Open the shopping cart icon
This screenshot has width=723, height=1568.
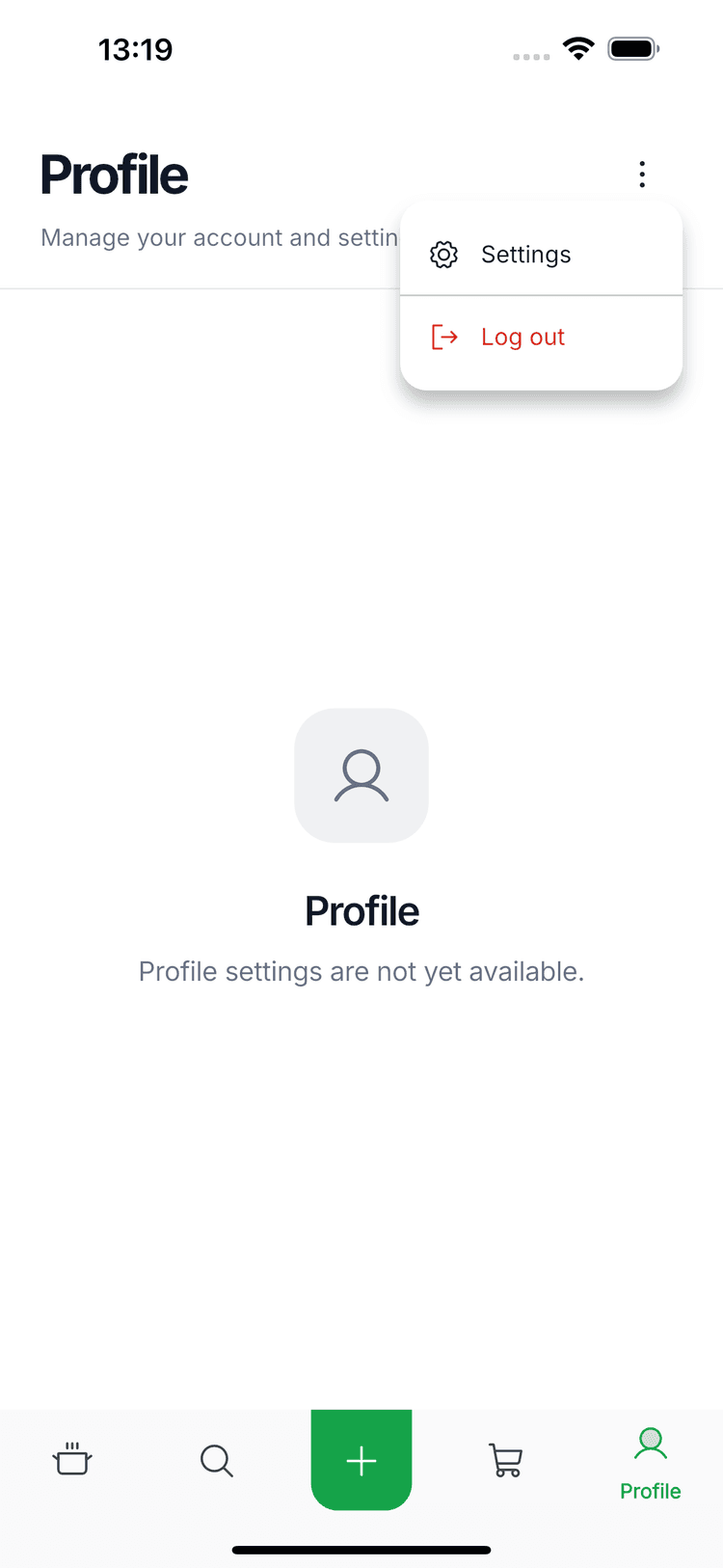tap(506, 1460)
